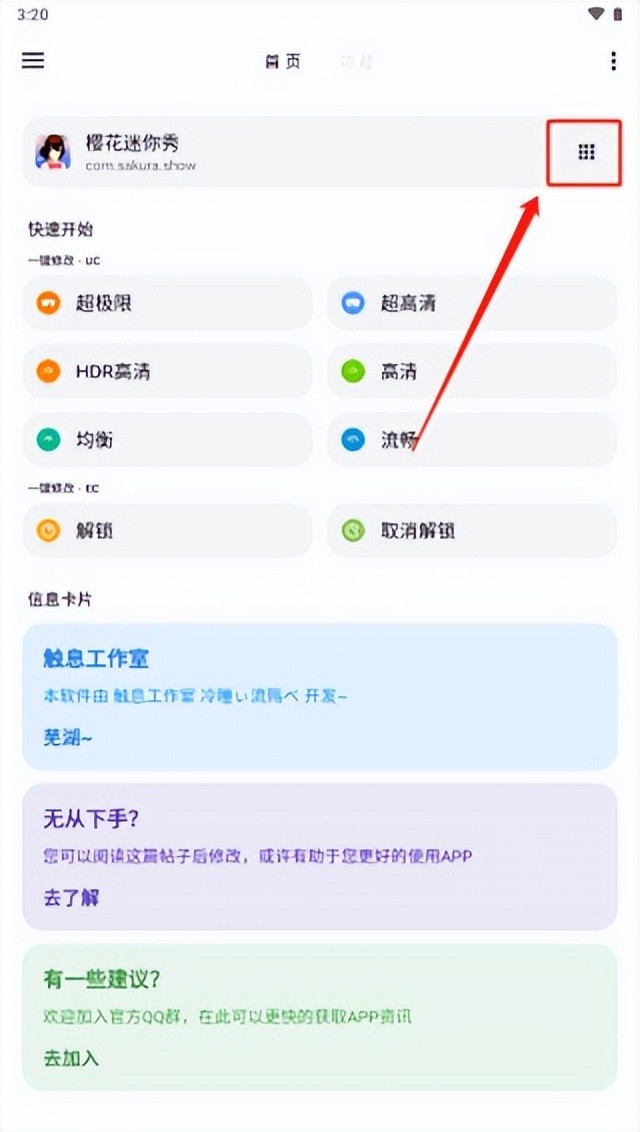The image size is (640, 1132).
Task: Switch to the faded second top tab
Action: pos(356,61)
